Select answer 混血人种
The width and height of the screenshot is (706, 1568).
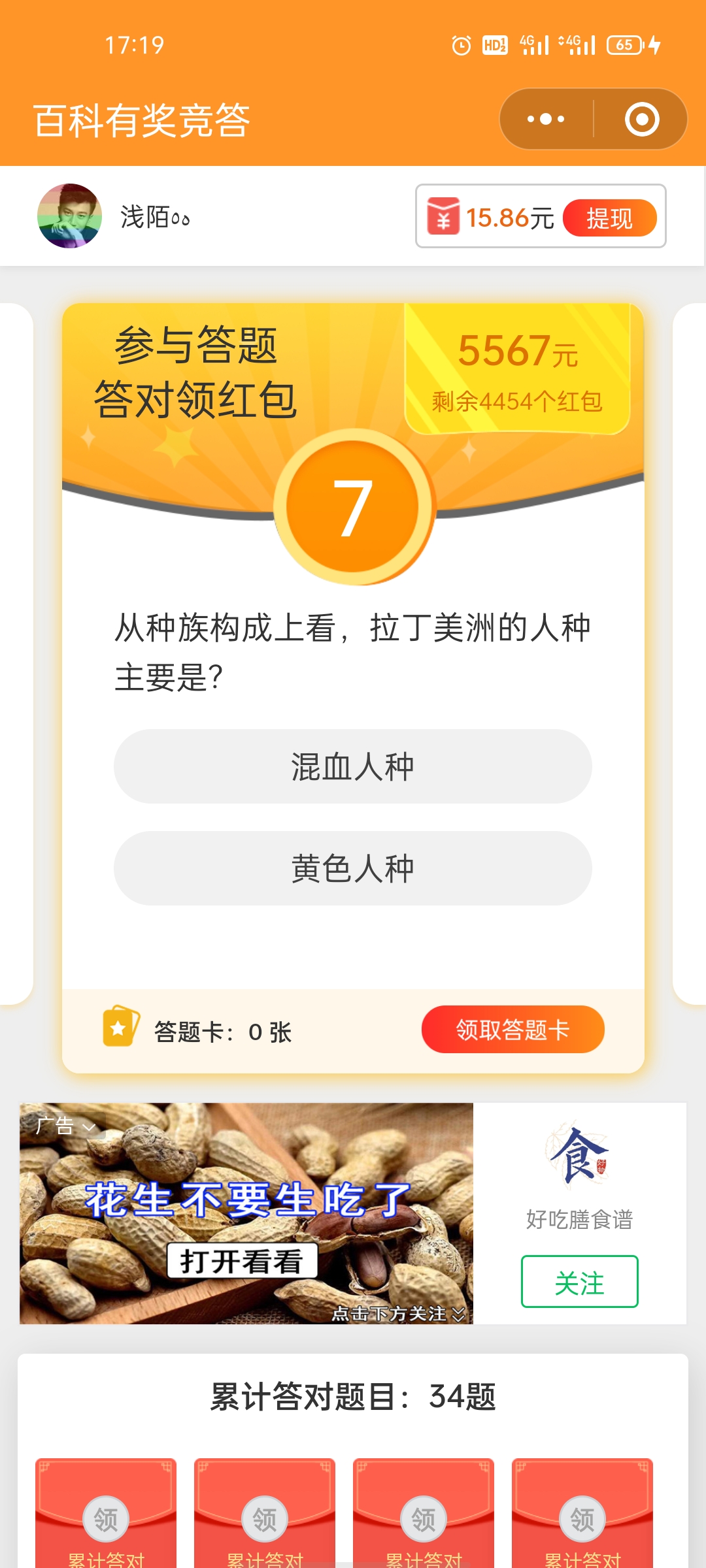point(353,766)
